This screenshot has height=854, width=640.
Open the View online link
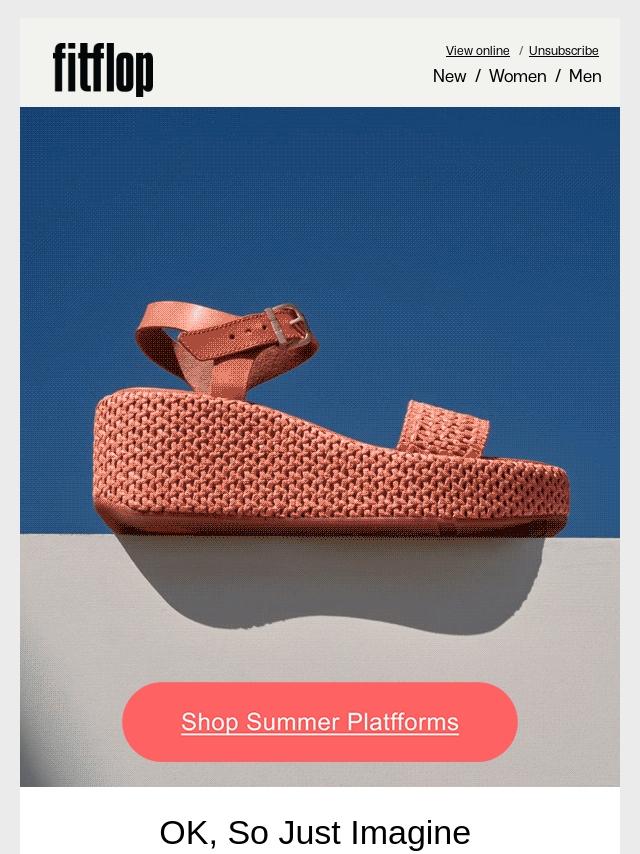477,51
